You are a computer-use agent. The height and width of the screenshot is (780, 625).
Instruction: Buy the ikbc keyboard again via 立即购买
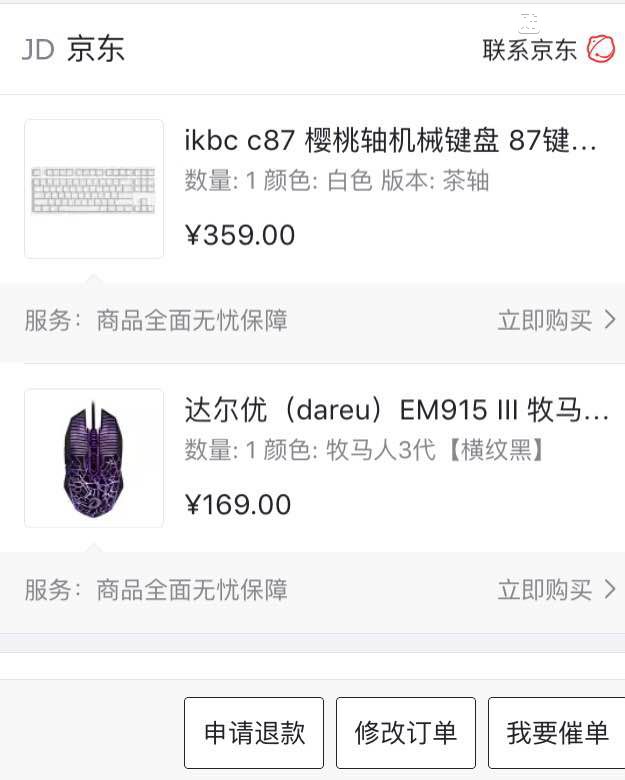pyautogui.click(x=556, y=320)
